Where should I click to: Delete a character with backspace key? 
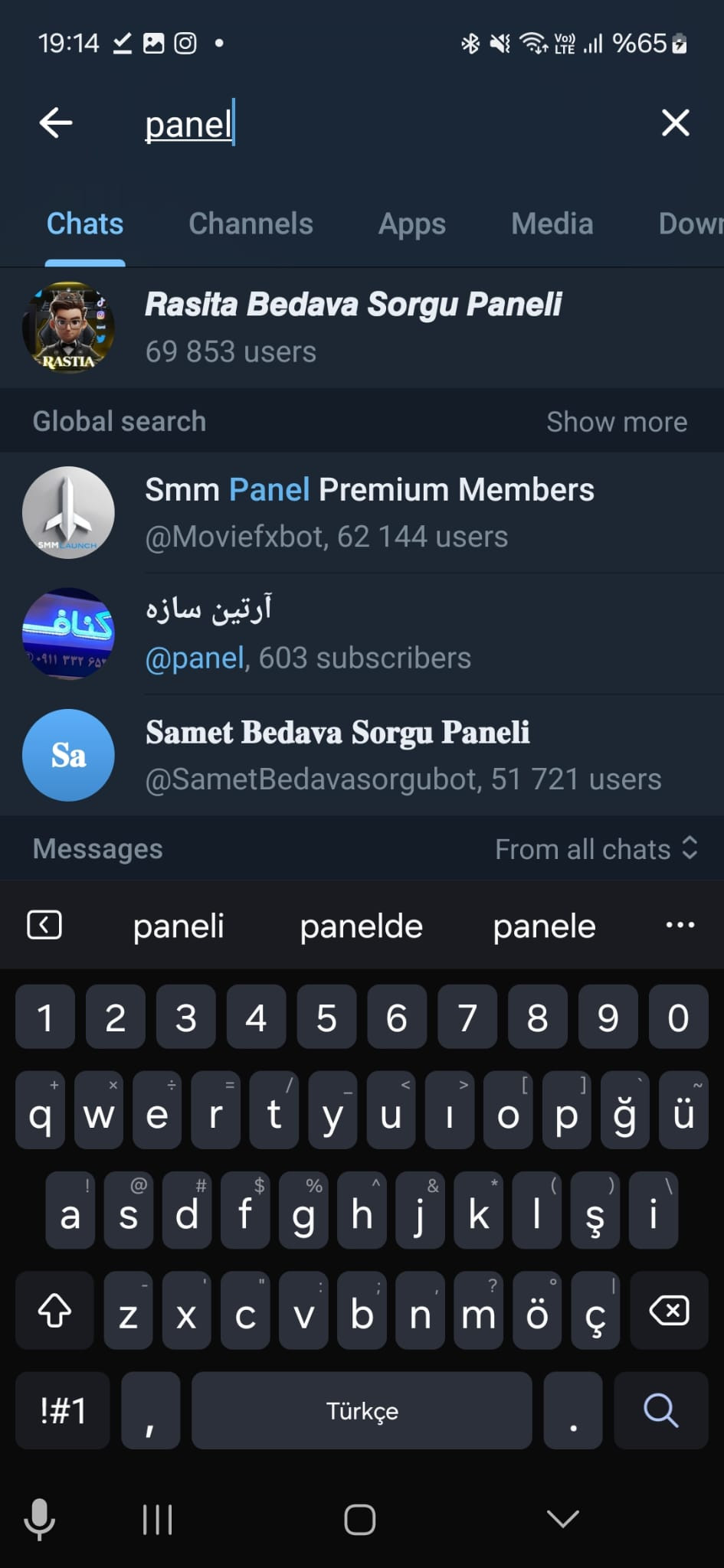[668, 1311]
